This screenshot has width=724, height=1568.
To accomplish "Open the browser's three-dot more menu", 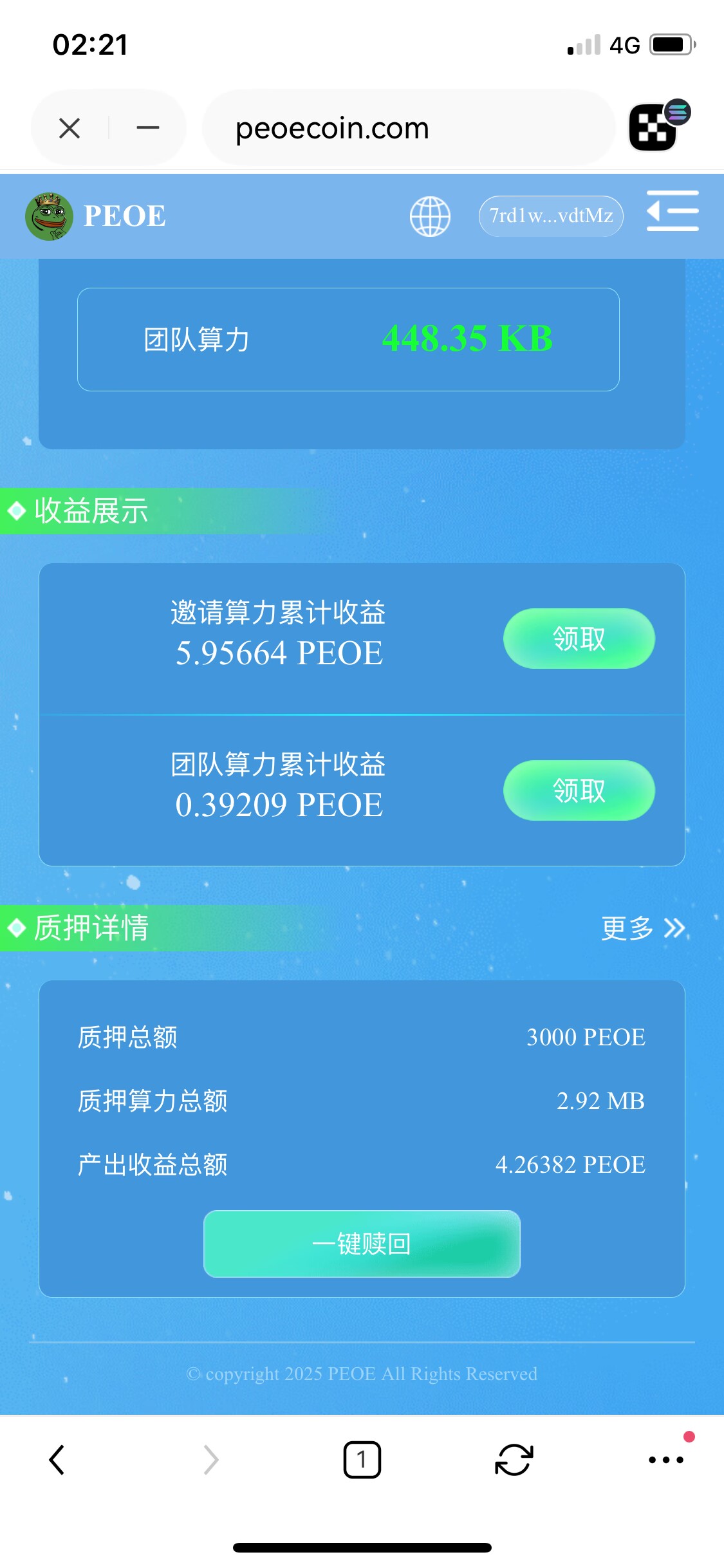I will pos(665,1460).
